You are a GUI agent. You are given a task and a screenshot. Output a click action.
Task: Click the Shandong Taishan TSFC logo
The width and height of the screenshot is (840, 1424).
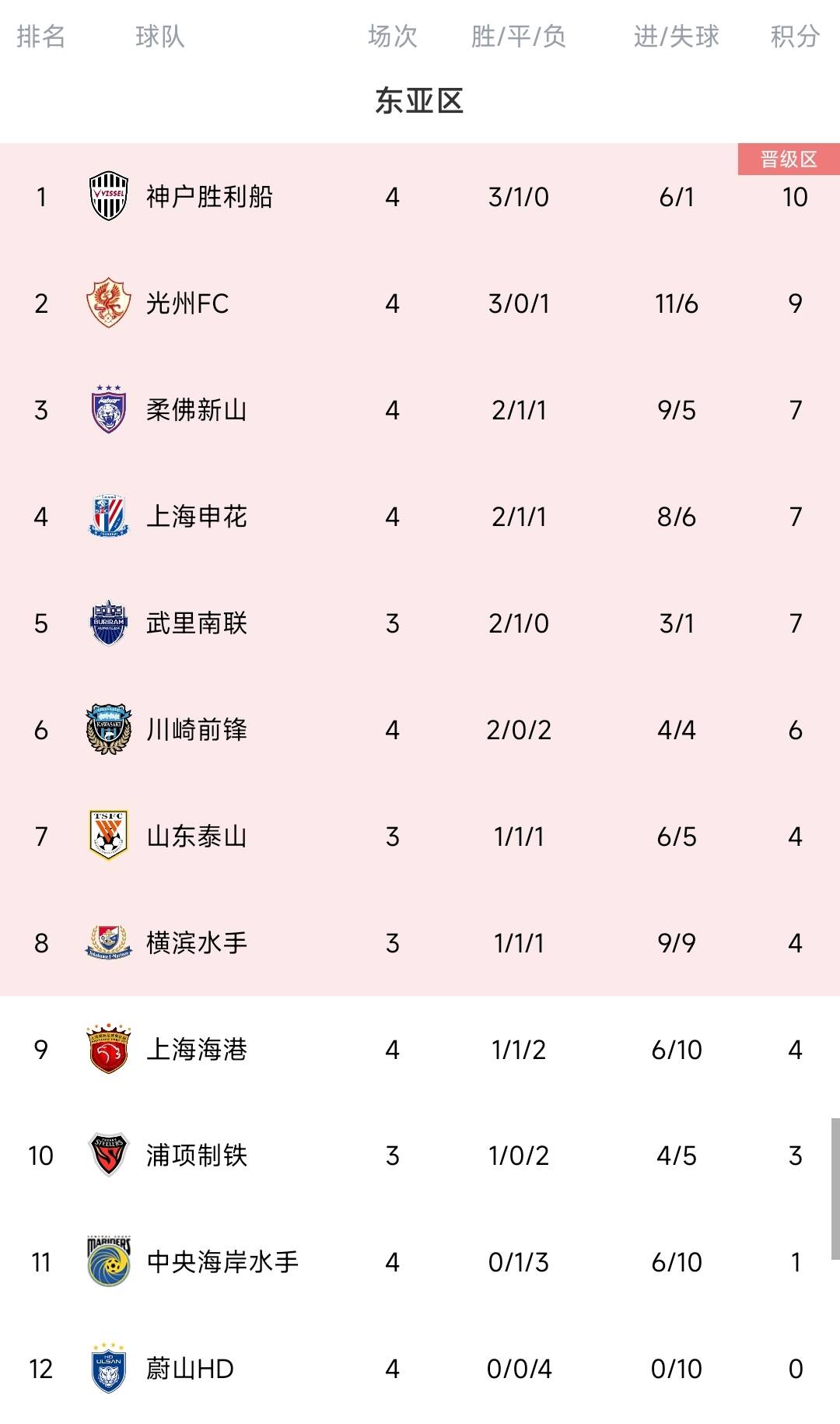107,837
